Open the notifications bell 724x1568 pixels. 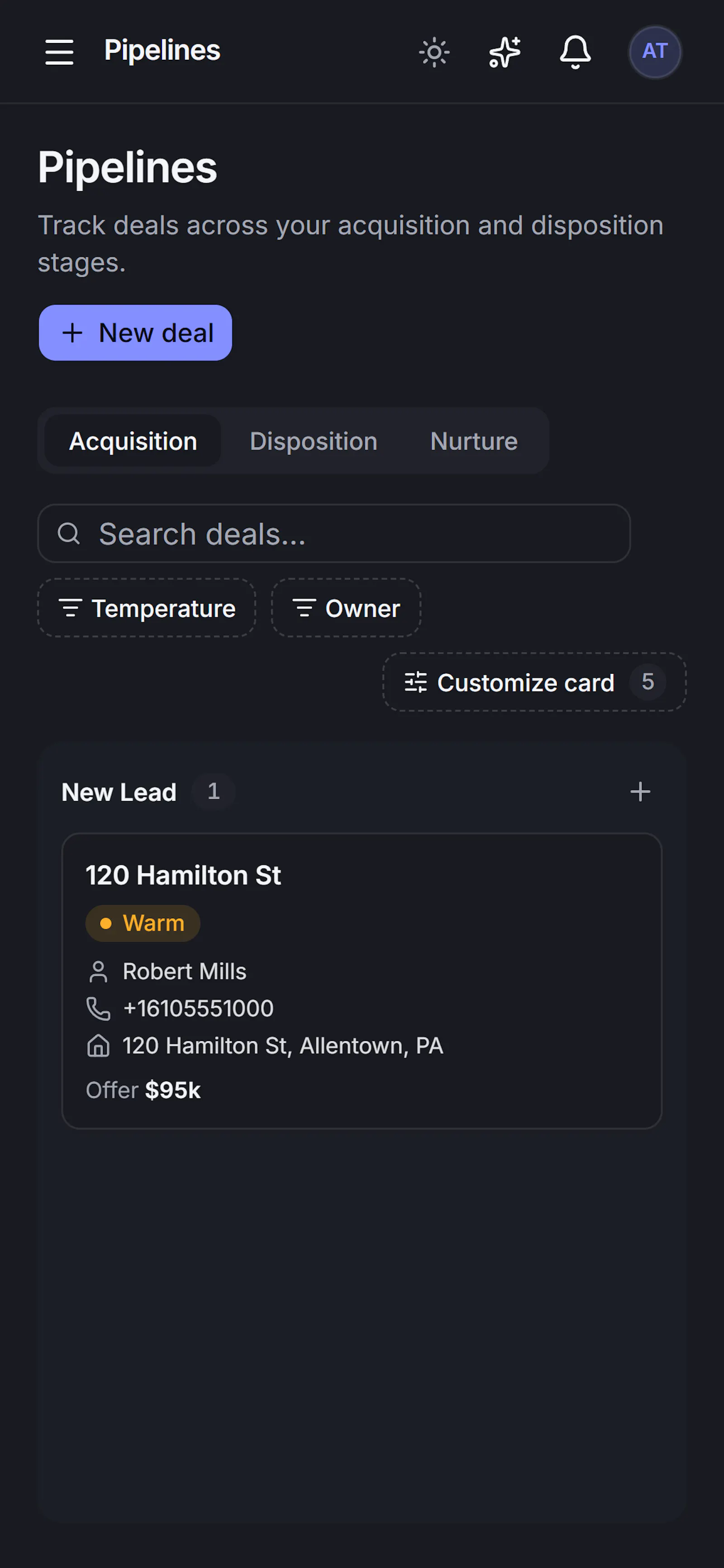(575, 52)
